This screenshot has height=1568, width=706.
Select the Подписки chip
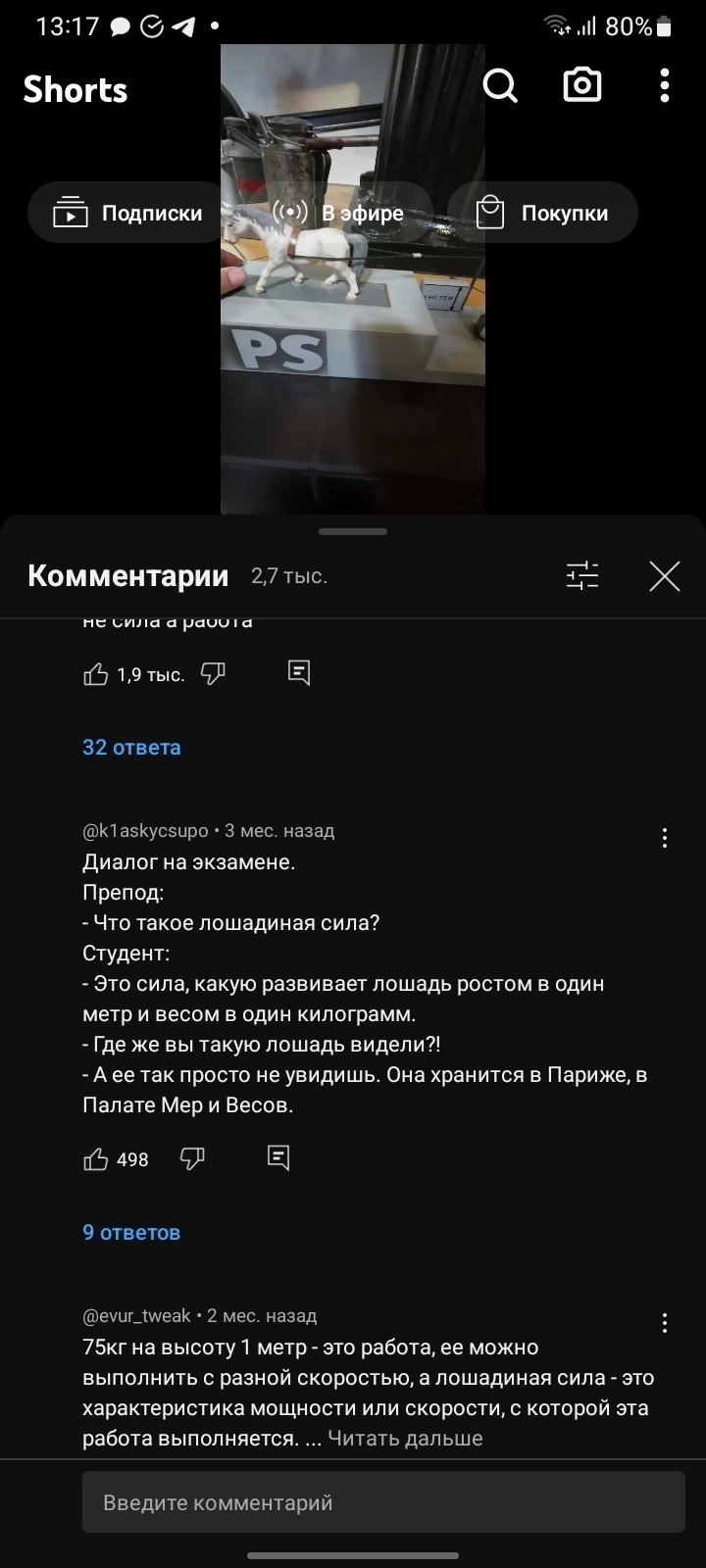click(127, 213)
